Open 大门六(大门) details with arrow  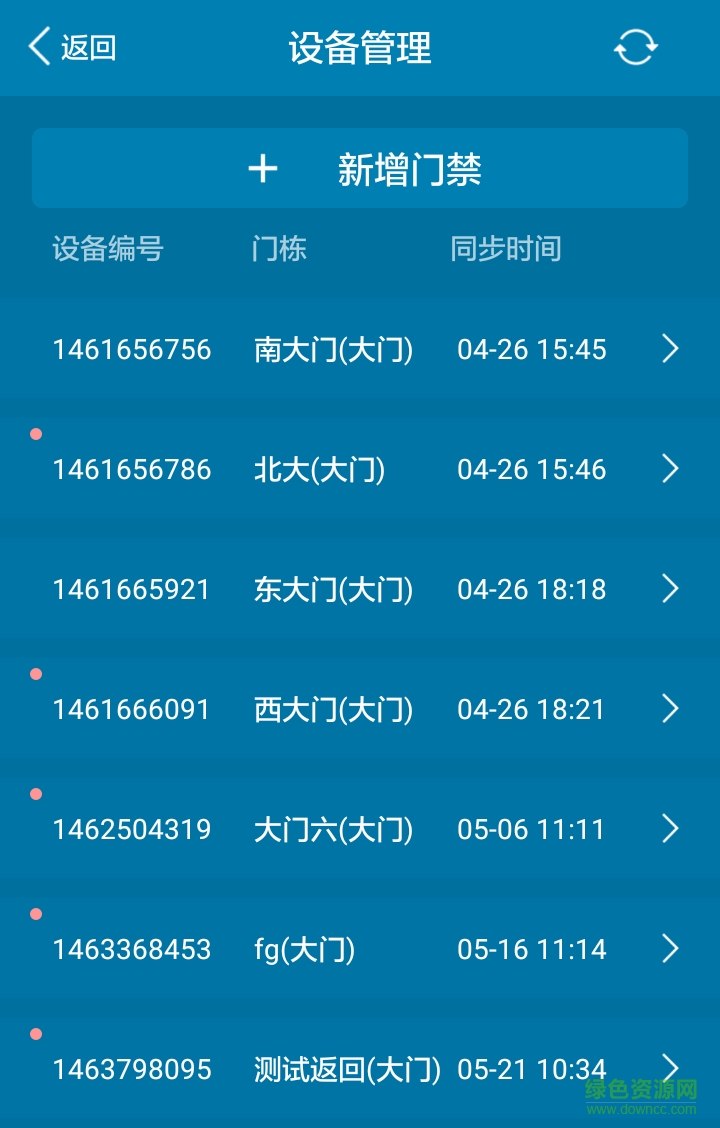(x=671, y=828)
